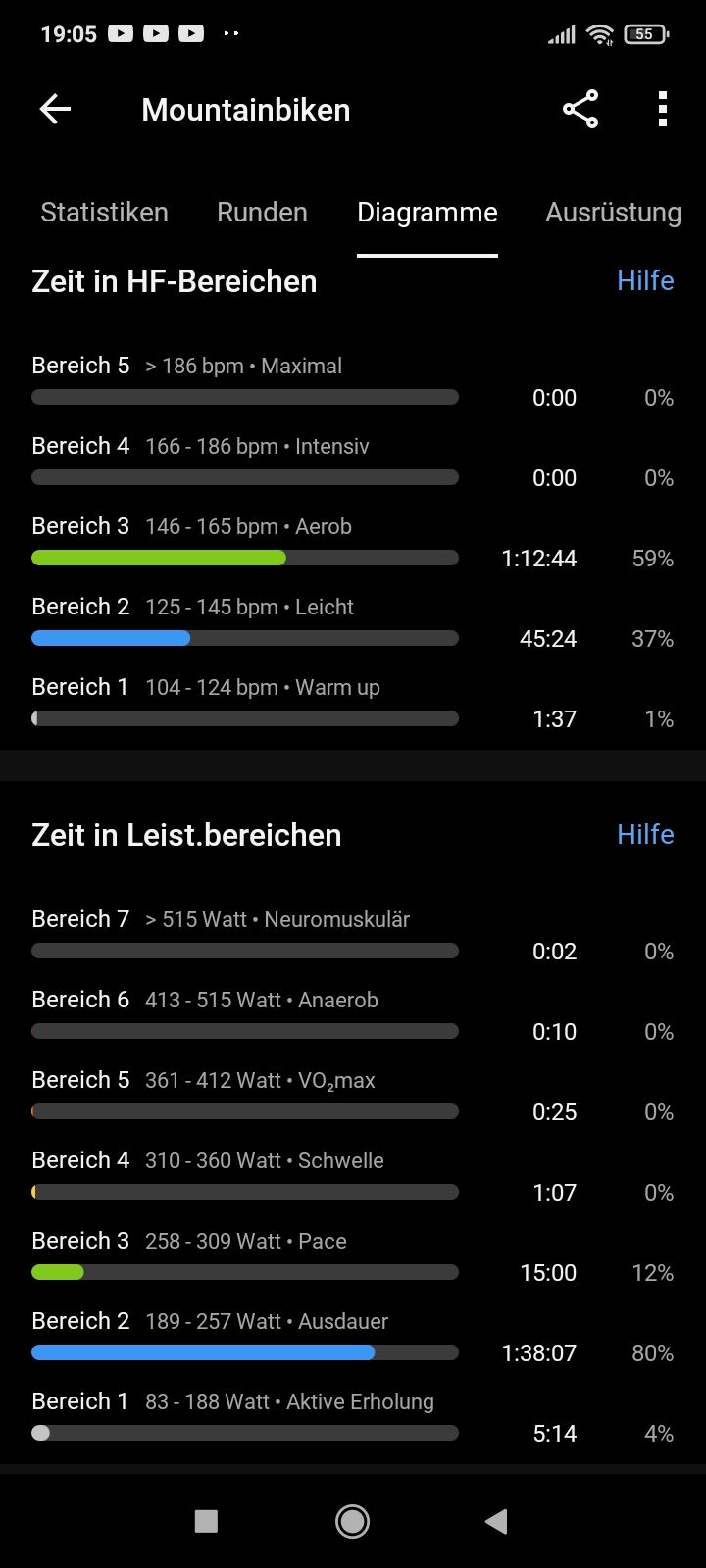This screenshot has height=1568, width=706.
Task: Open recent apps with the square button
Action: pyautogui.click(x=205, y=1521)
